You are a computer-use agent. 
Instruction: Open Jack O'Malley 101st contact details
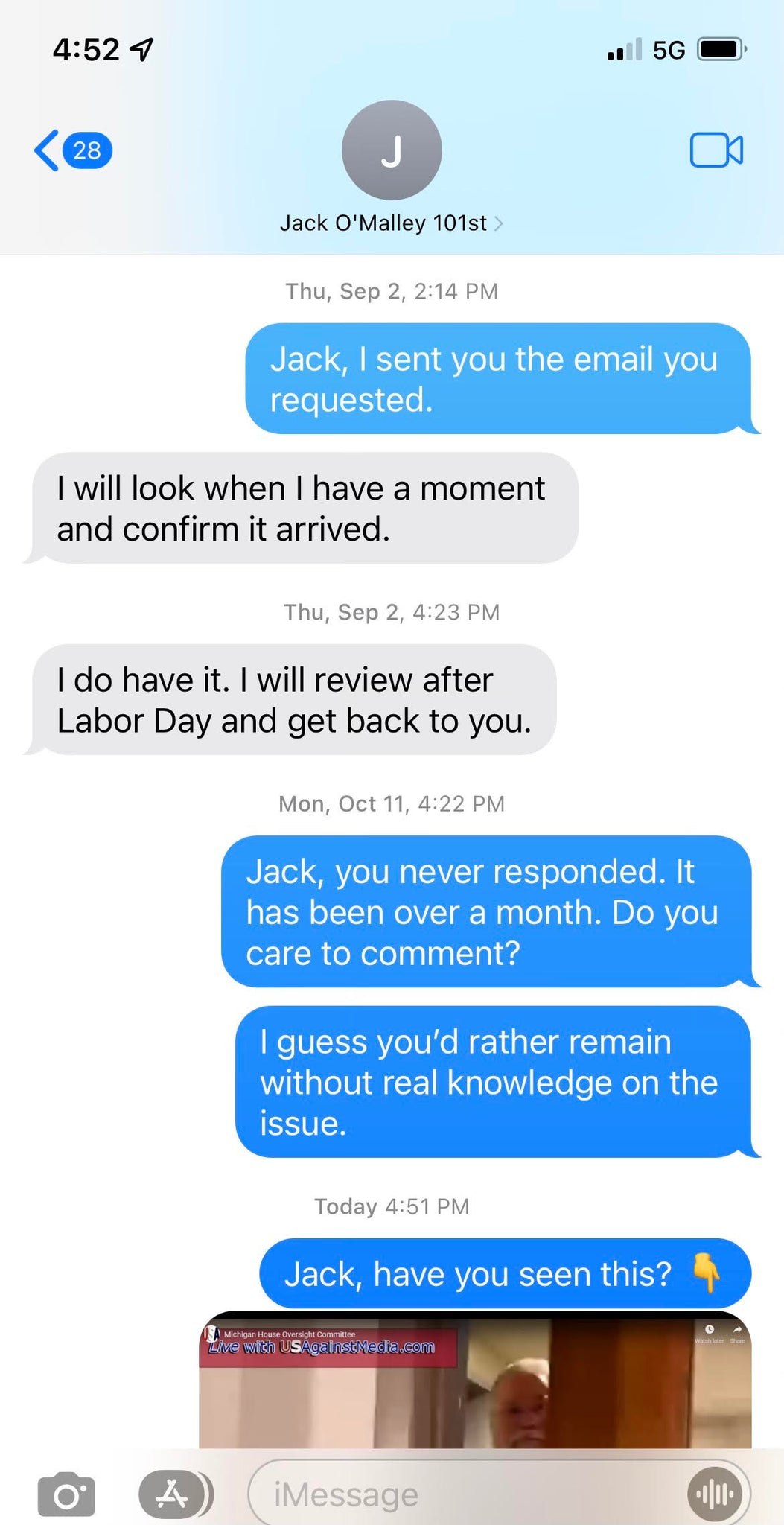point(391,223)
